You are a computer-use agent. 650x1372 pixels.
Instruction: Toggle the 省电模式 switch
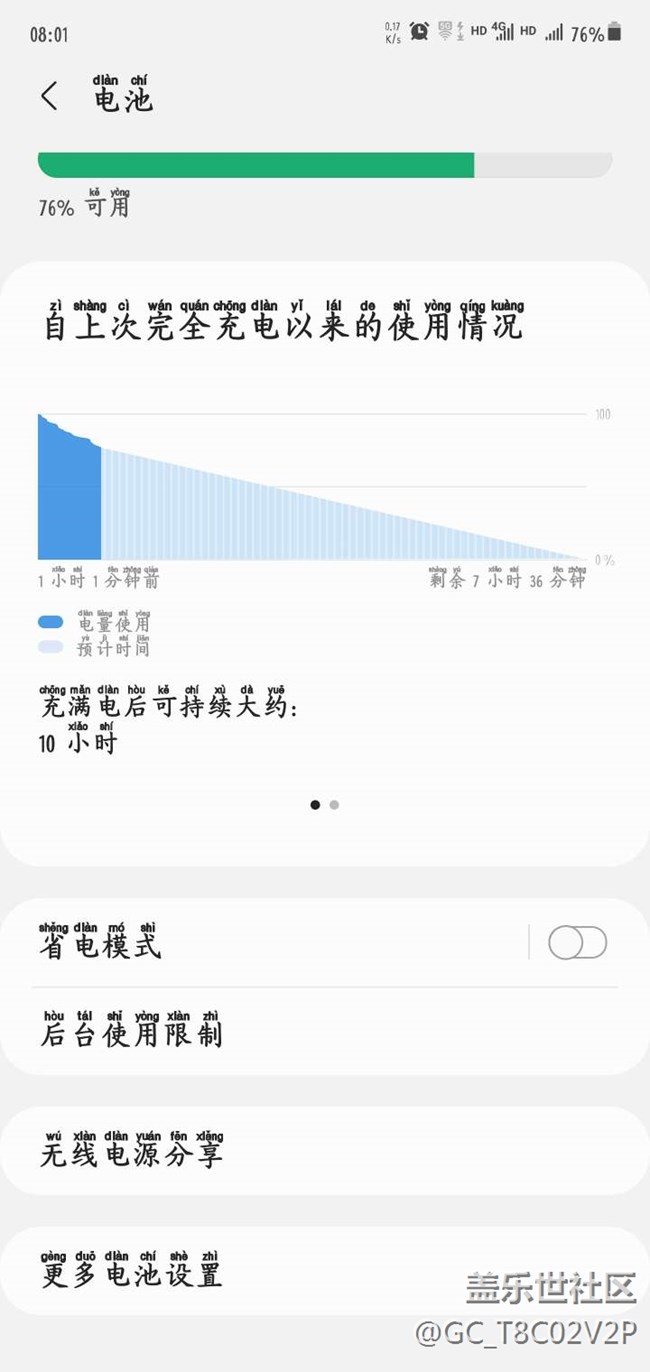coord(577,942)
